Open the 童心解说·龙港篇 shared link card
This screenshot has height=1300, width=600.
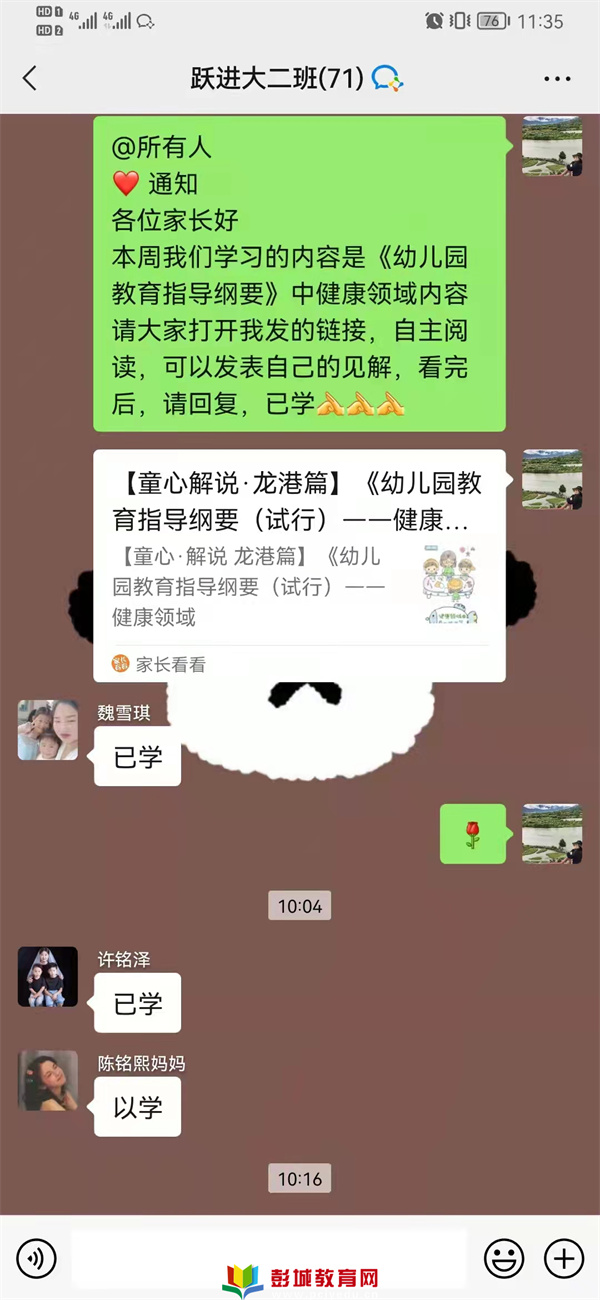299,565
